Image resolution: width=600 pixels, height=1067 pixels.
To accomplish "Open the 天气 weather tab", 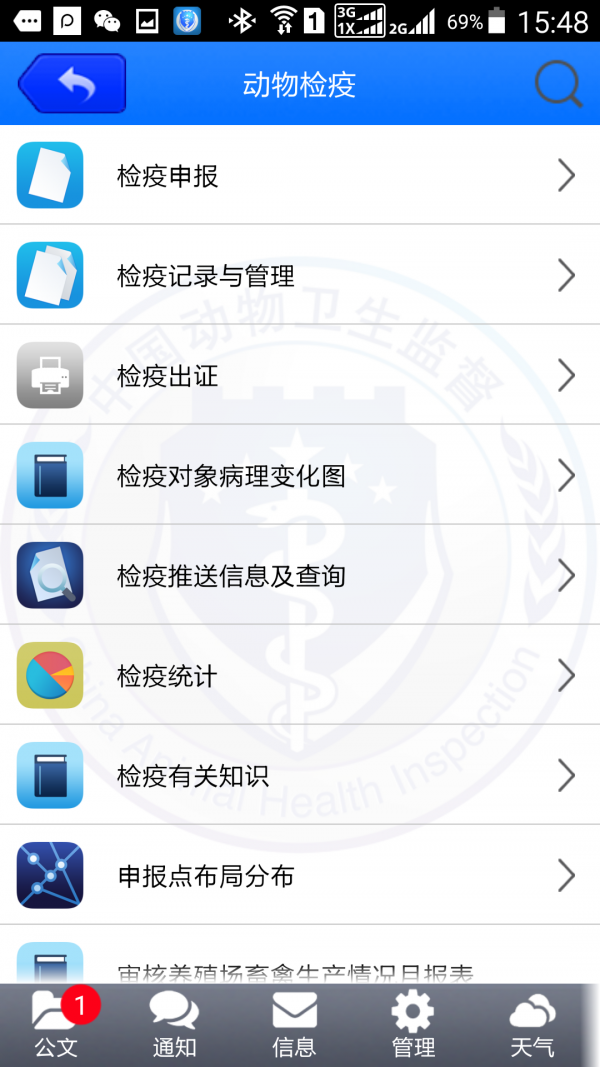I will click(532, 1025).
